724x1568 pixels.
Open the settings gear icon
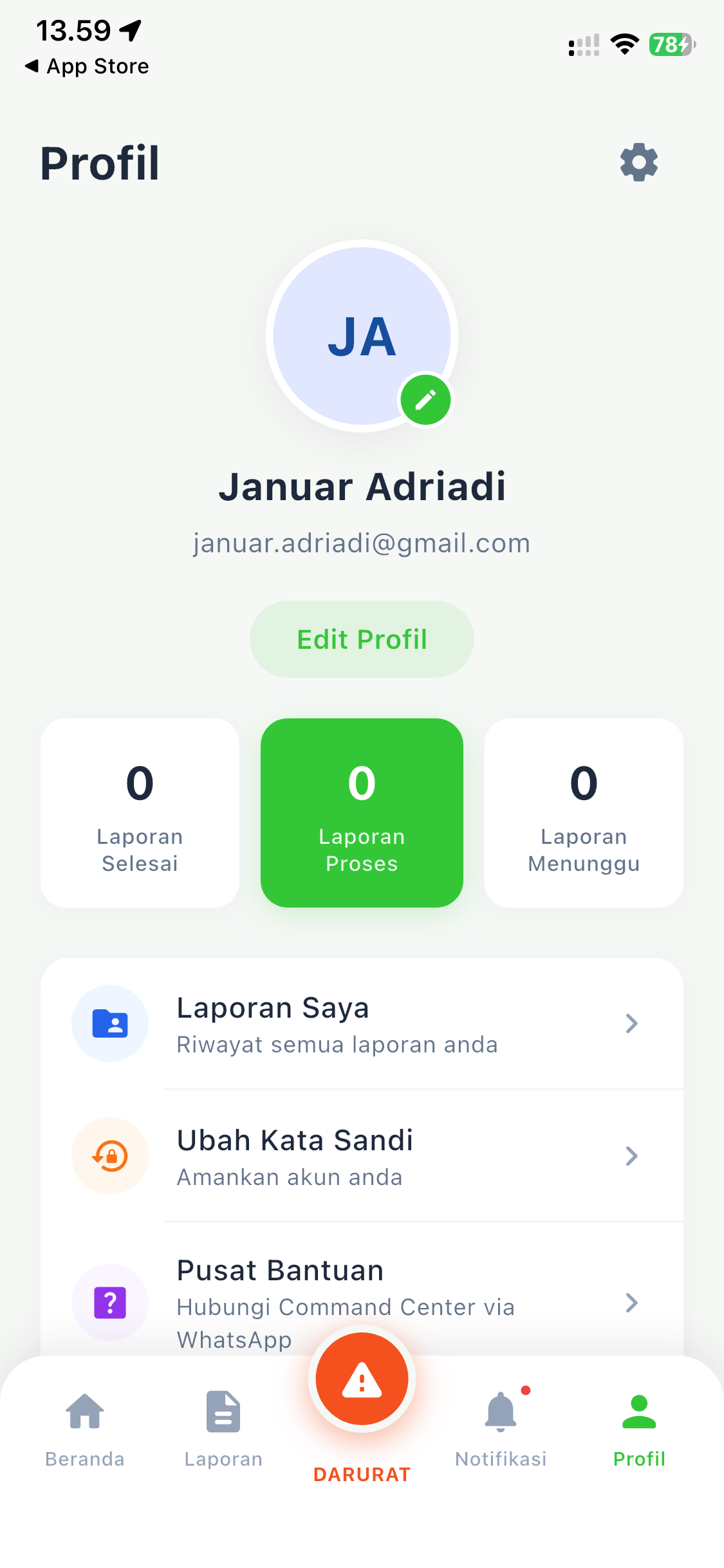click(x=639, y=162)
